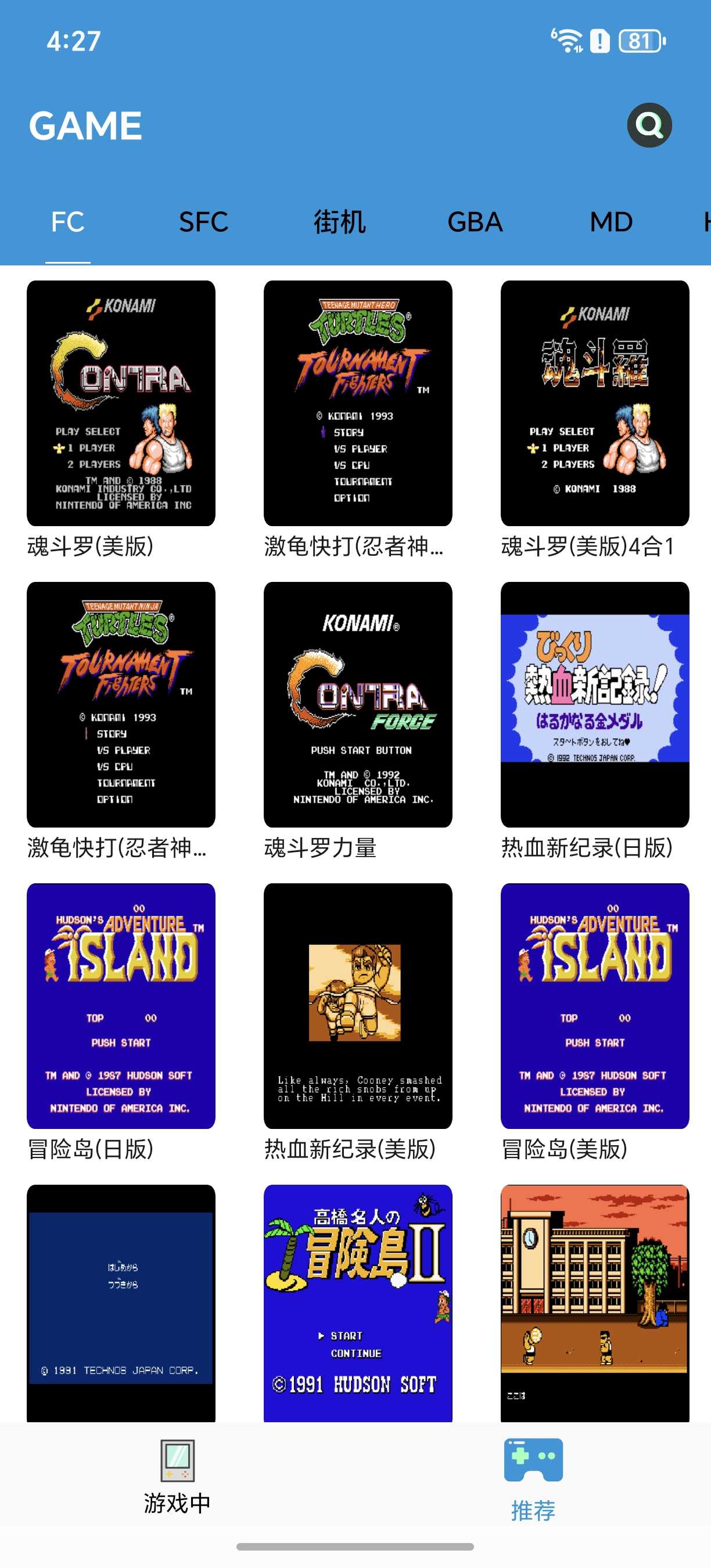
Task: Open 冒险岛(日版) game
Action: (121, 1006)
